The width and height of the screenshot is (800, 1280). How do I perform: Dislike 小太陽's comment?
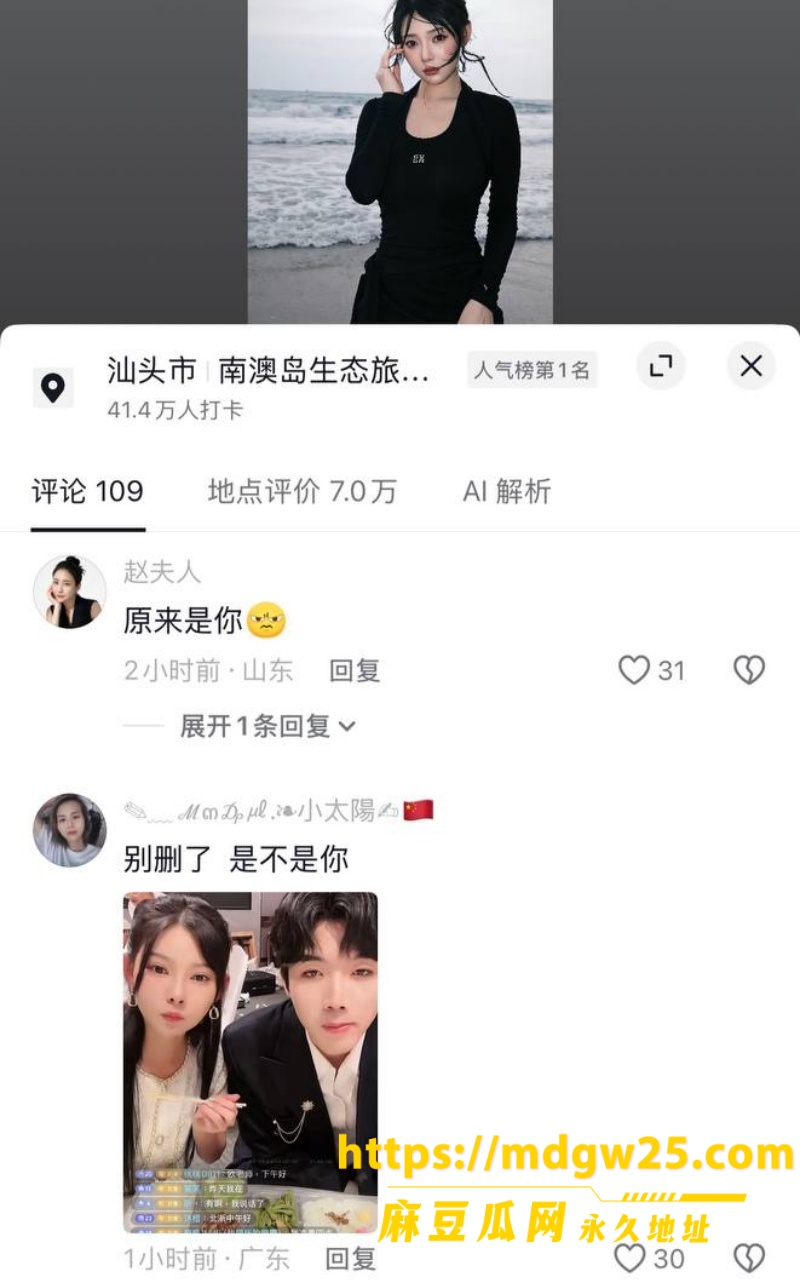(x=749, y=1257)
